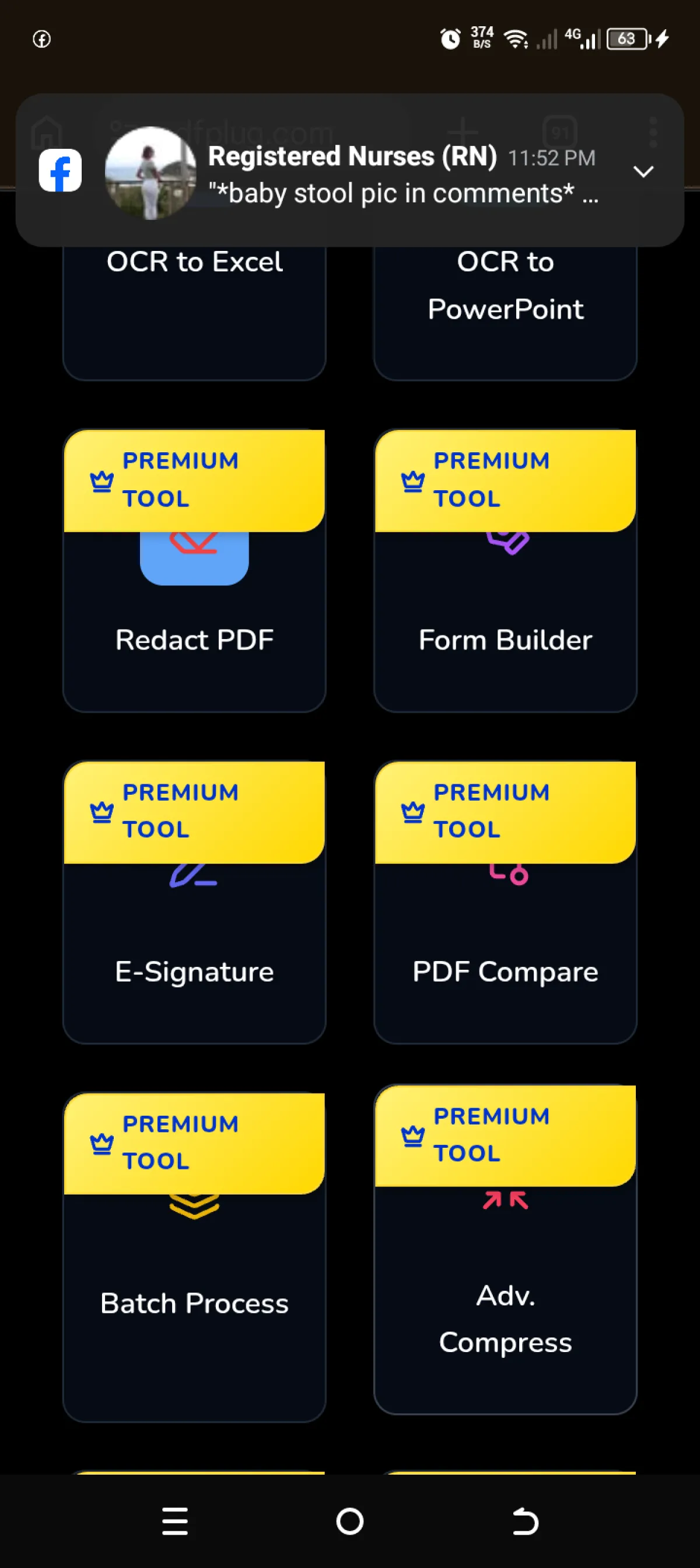Tap the battery indicator in the status bar

pyautogui.click(x=626, y=39)
